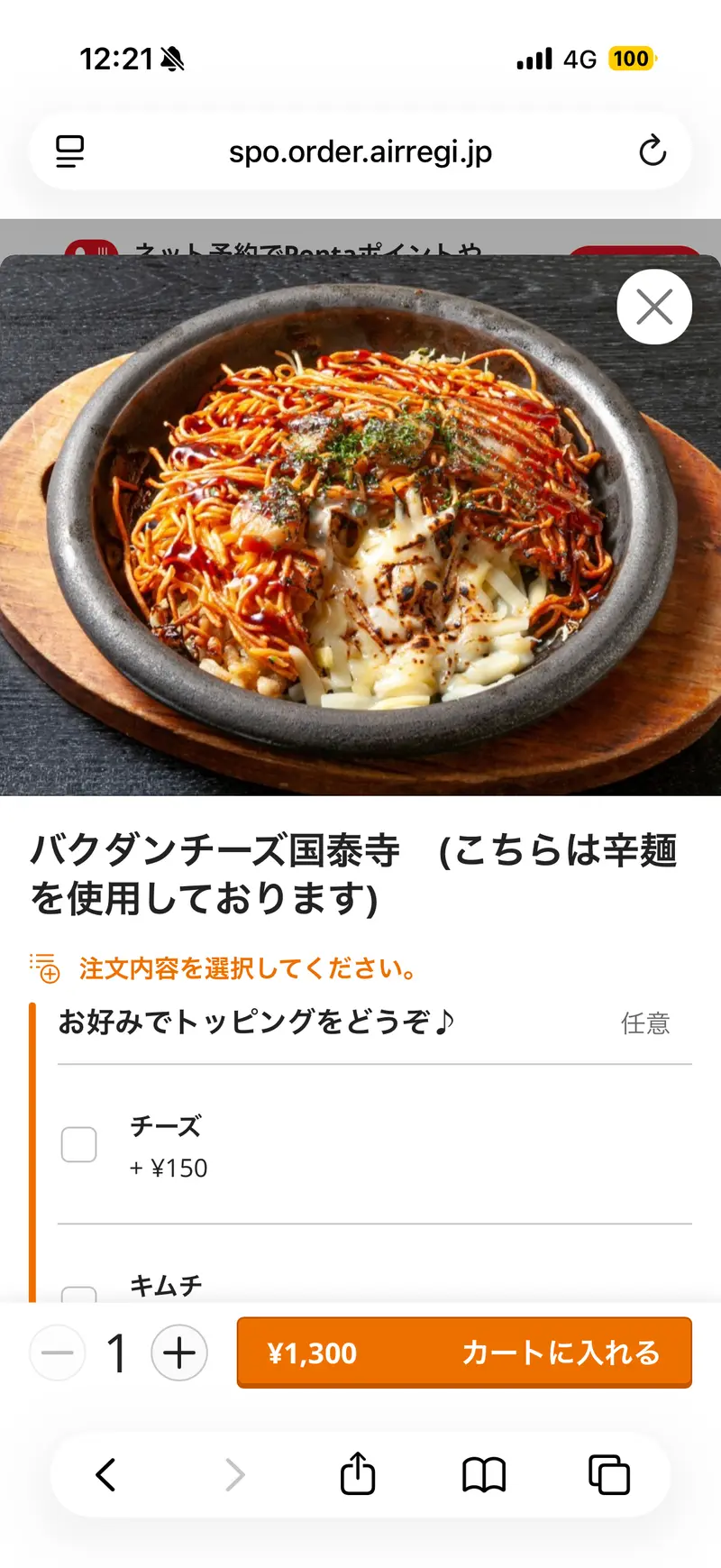Open the share sheet
Screen dimensions: 721x1568
[357, 1475]
